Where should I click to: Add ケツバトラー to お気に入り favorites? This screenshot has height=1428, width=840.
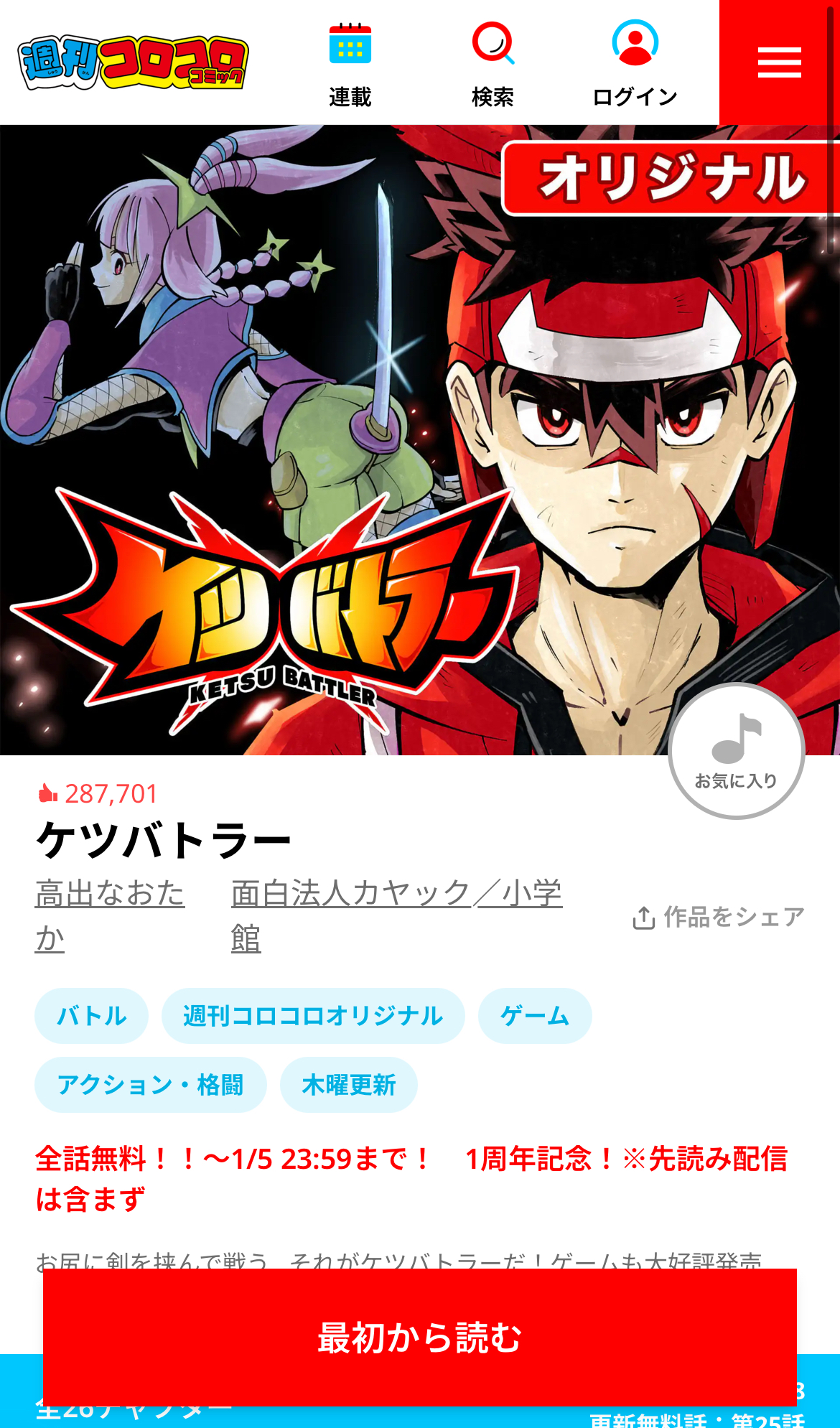[737, 751]
